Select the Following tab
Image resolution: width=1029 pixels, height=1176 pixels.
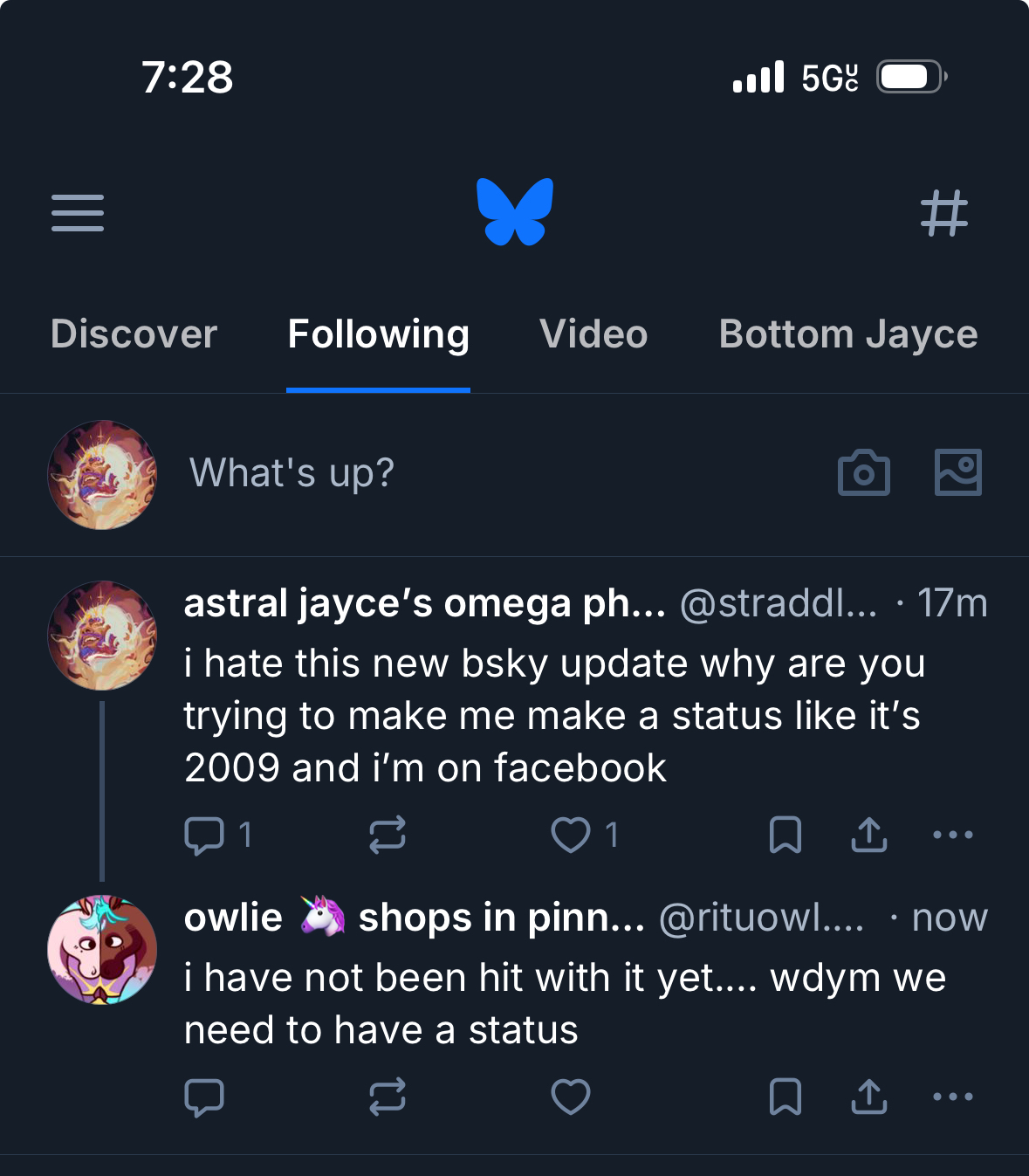pos(378,334)
